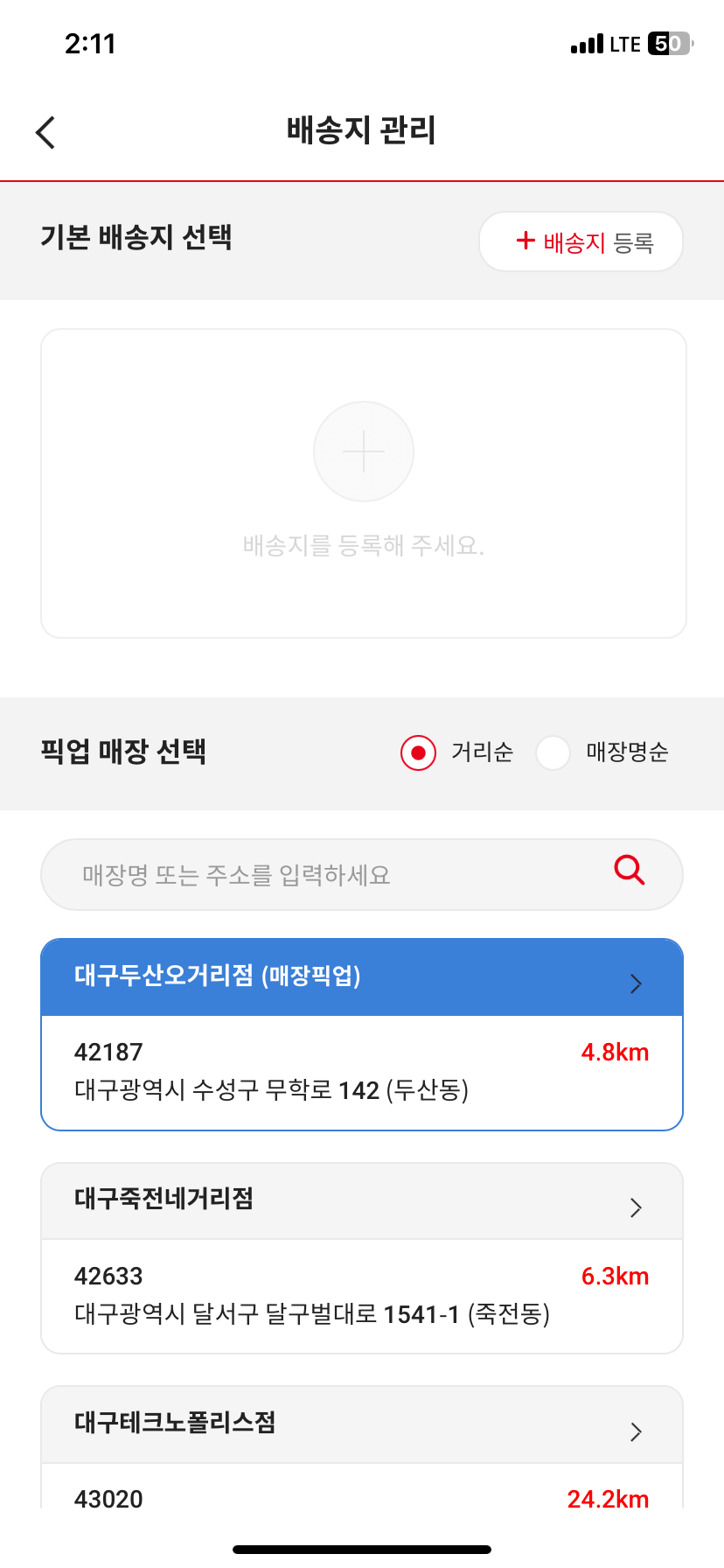Screen dimensions: 724x1568
Task: Tap the search magnifier icon
Action: [629, 872]
